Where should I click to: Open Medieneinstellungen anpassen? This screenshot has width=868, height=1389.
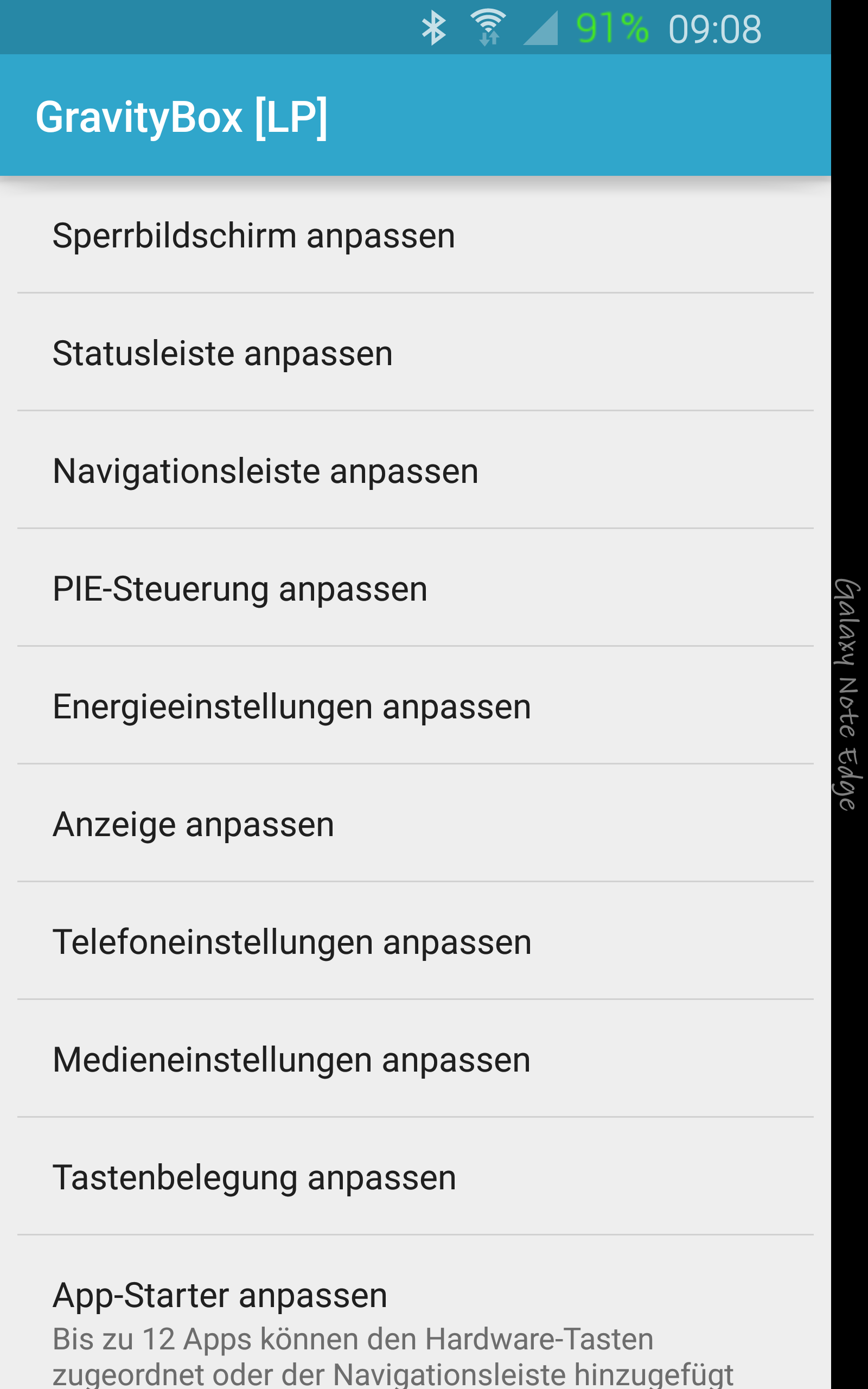[x=416, y=1059]
